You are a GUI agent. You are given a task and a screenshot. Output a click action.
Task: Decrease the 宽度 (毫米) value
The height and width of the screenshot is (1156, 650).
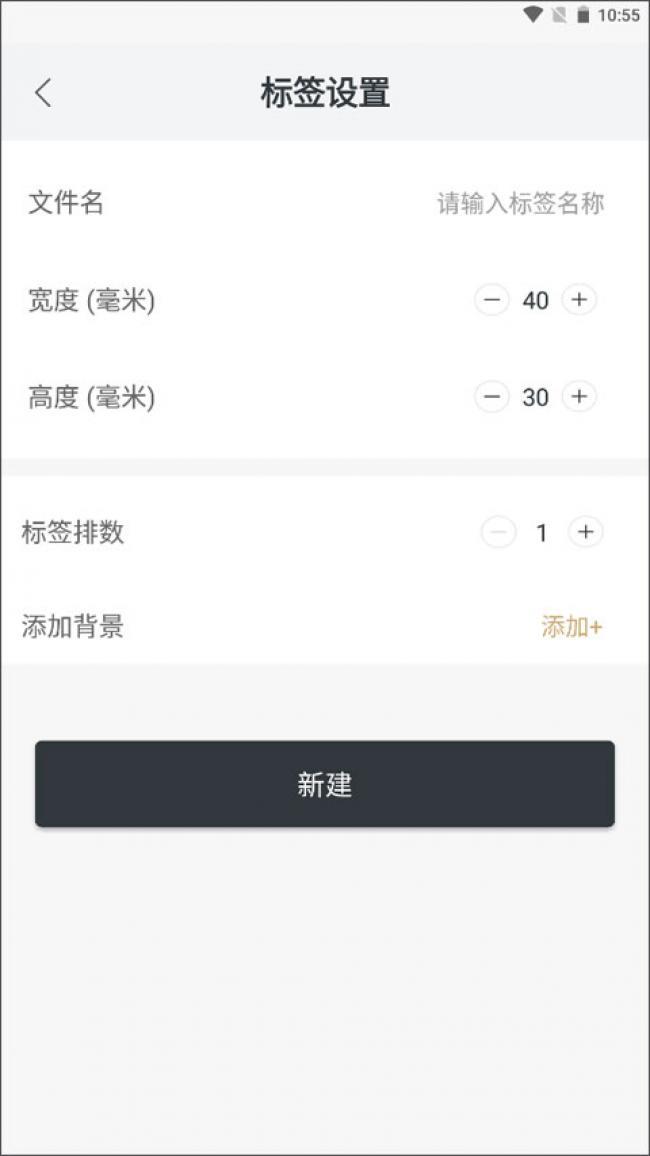491,299
